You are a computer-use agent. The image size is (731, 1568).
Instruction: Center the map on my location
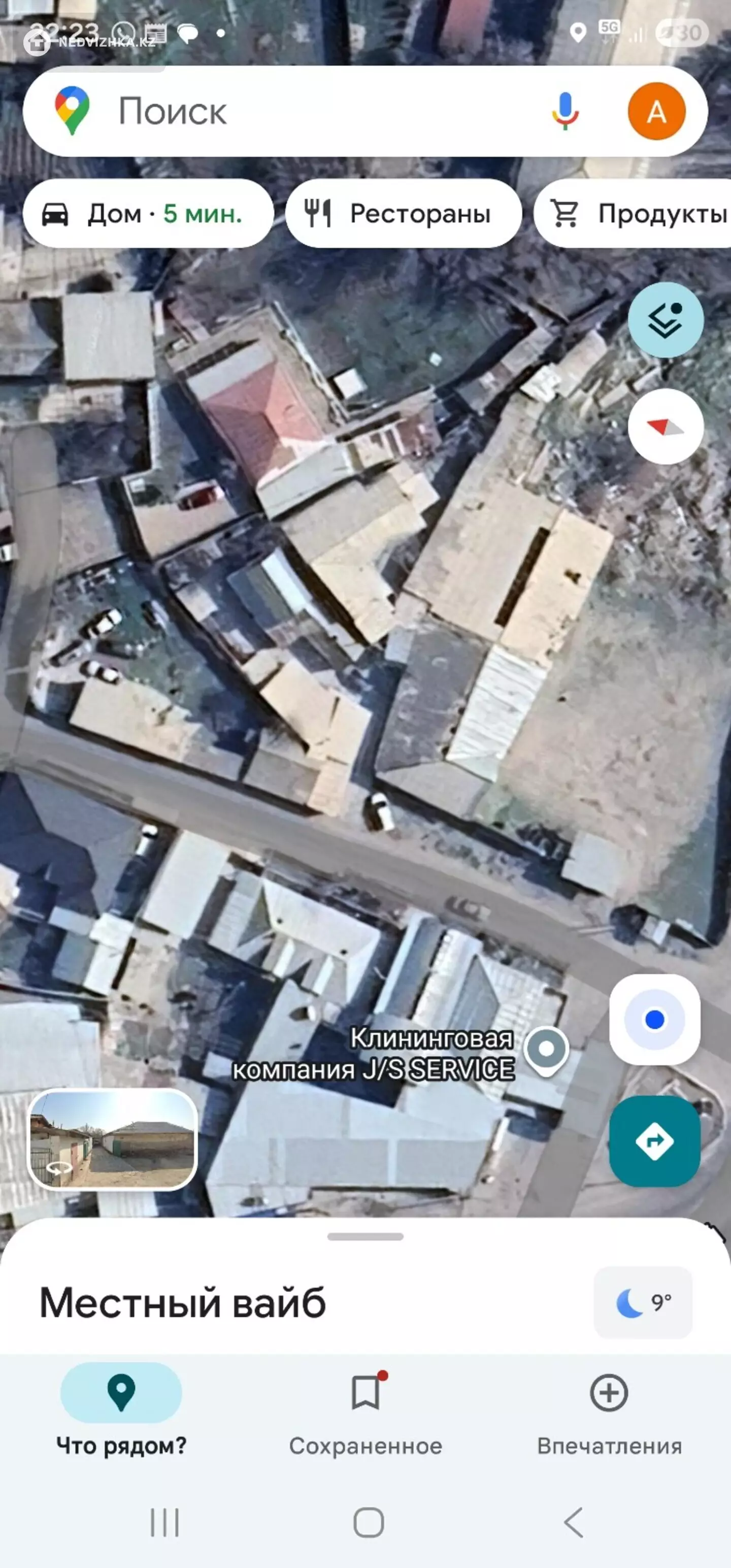(654, 1019)
